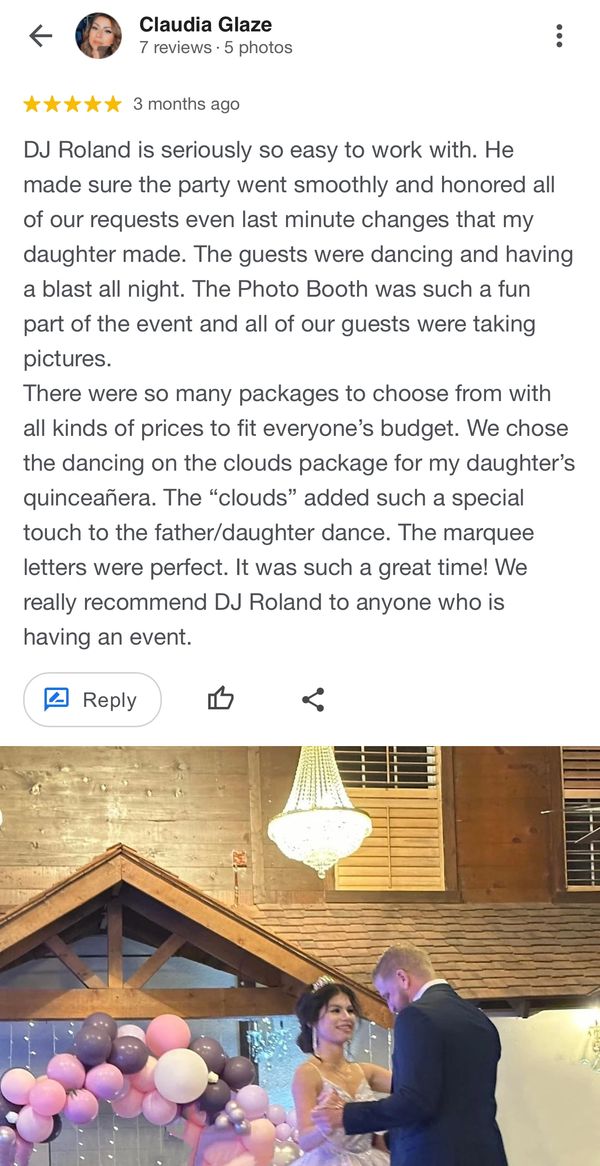Open Claudia Glaze's profile picture

[98, 36]
